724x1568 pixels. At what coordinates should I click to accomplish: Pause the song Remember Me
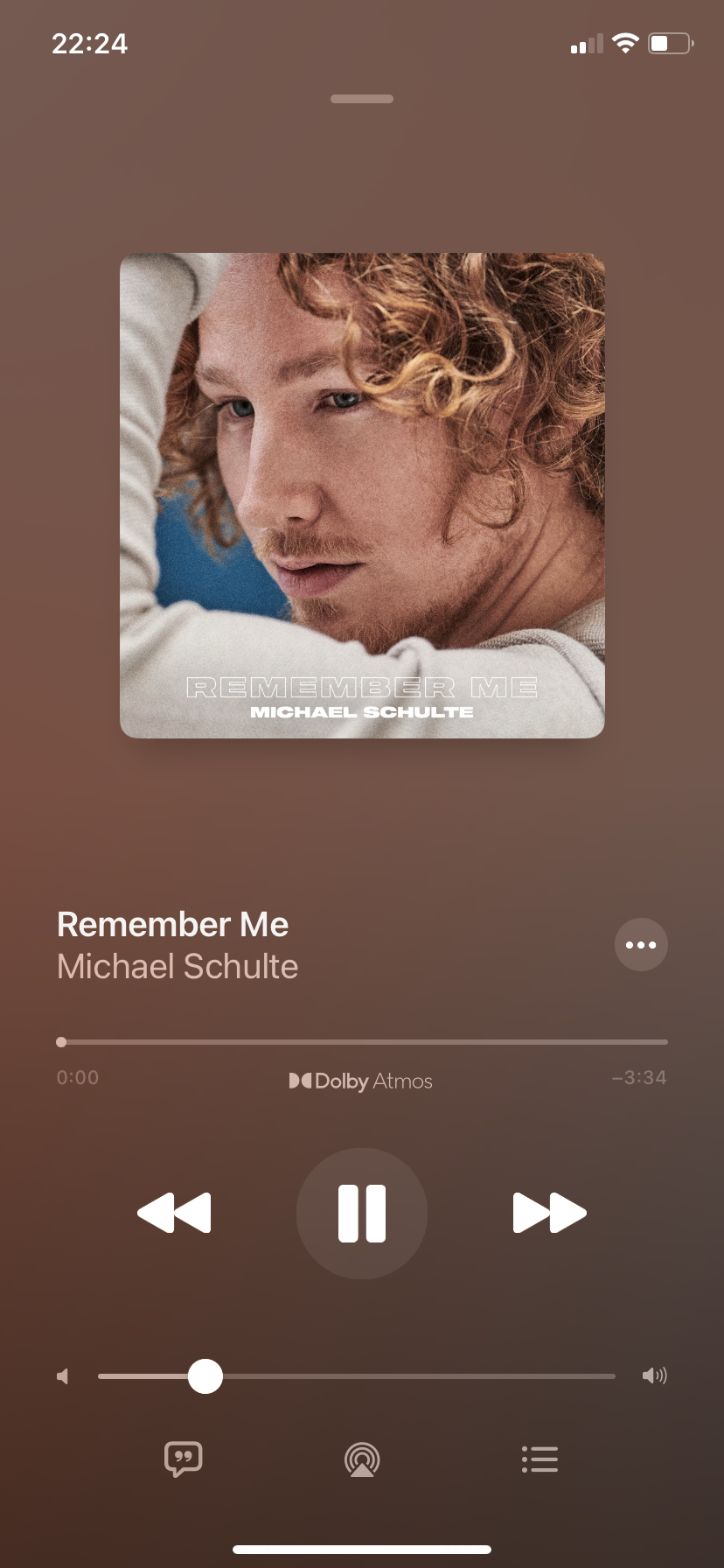click(x=362, y=1213)
